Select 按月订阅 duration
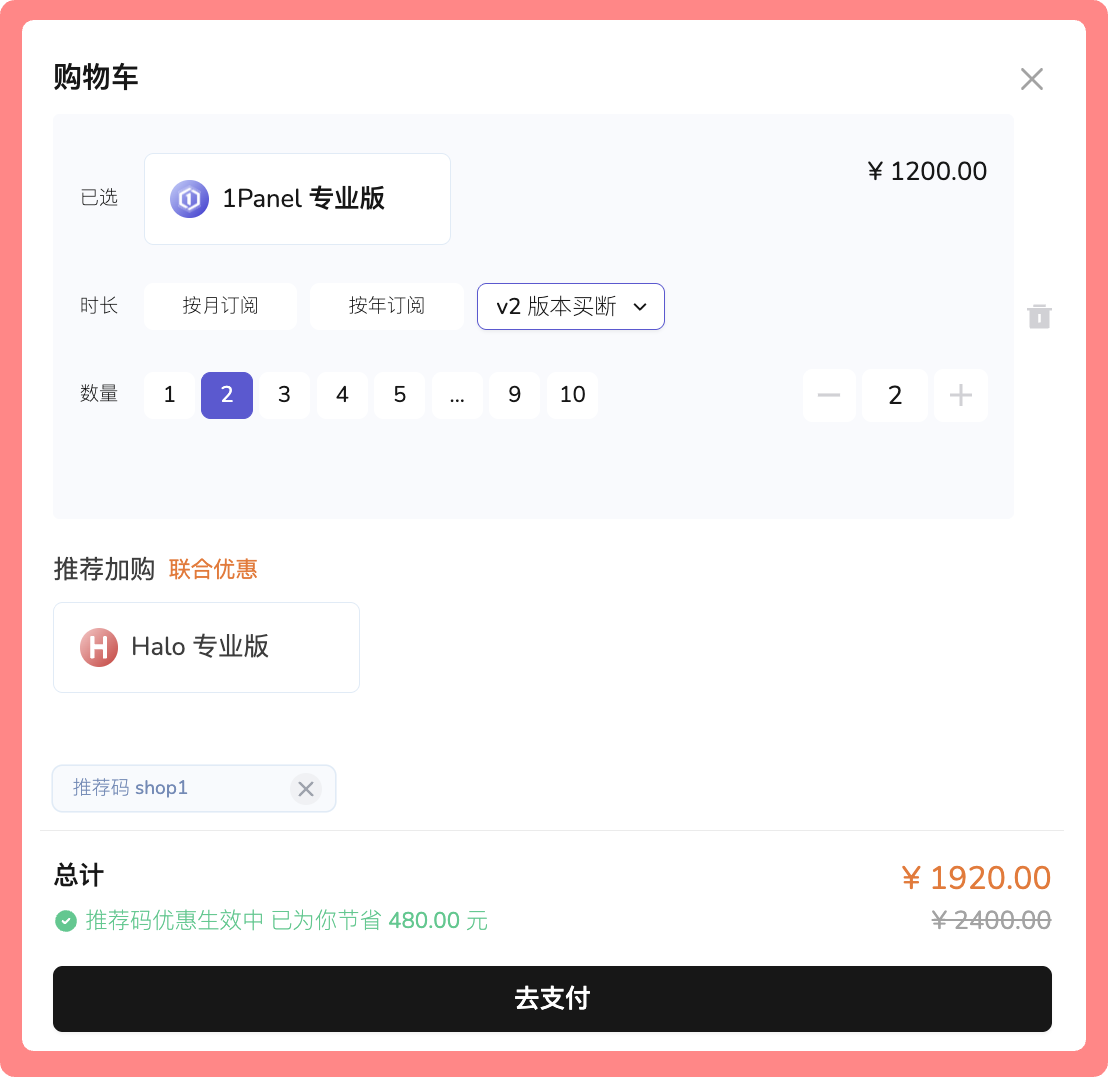Viewport: 1108px width, 1077px height. [x=220, y=306]
